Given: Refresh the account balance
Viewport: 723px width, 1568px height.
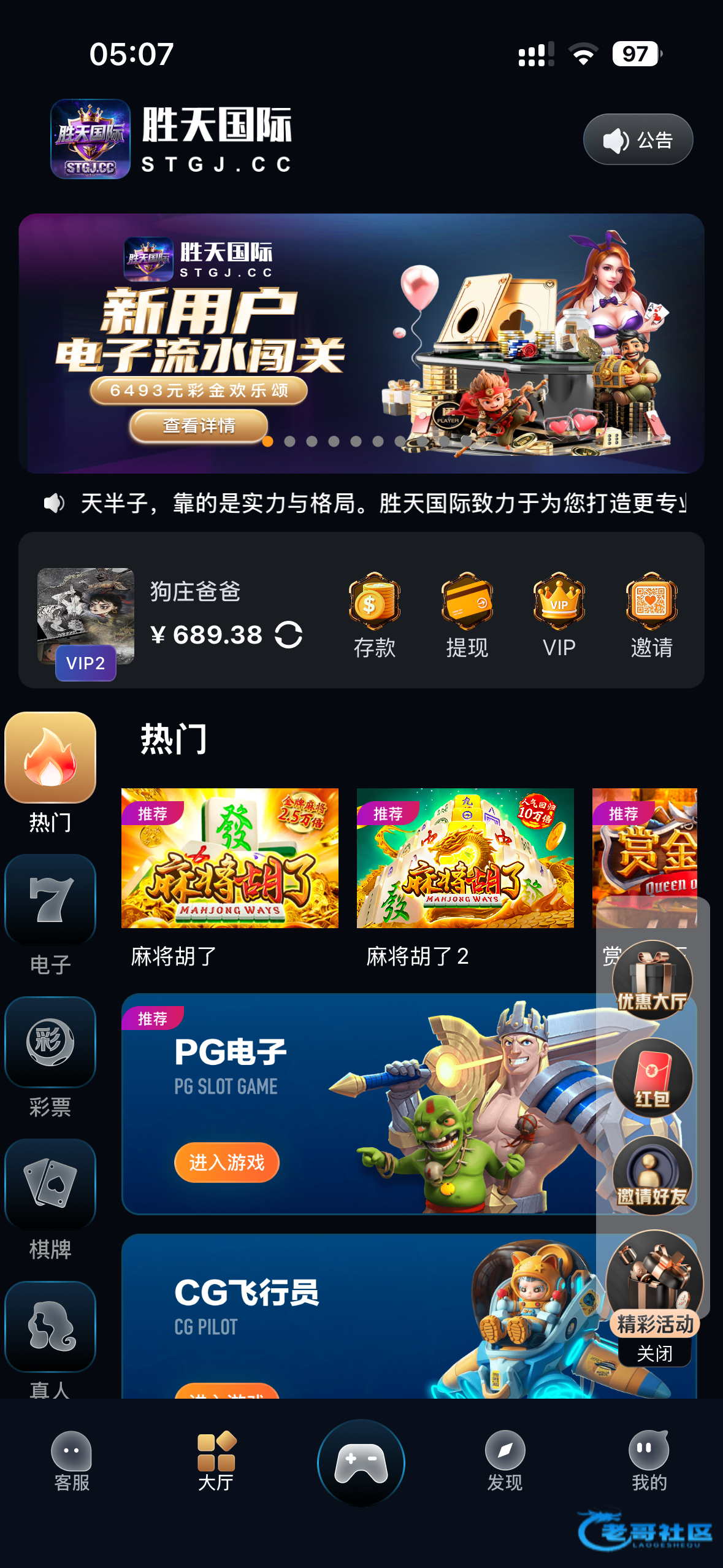Looking at the screenshot, I should (x=288, y=635).
